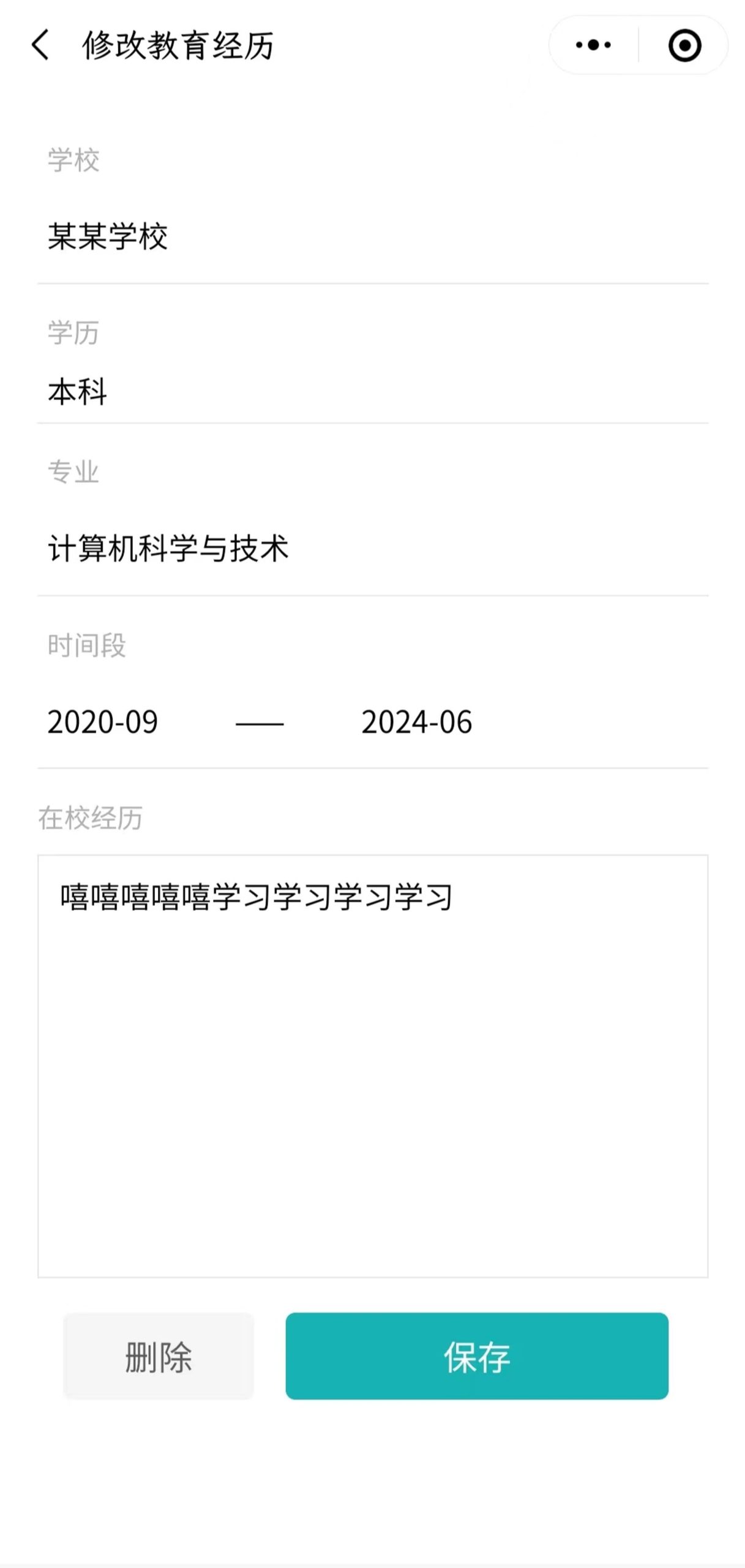Close the mini program with the circle icon
The image size is (745, 1568).
(684, 45)
